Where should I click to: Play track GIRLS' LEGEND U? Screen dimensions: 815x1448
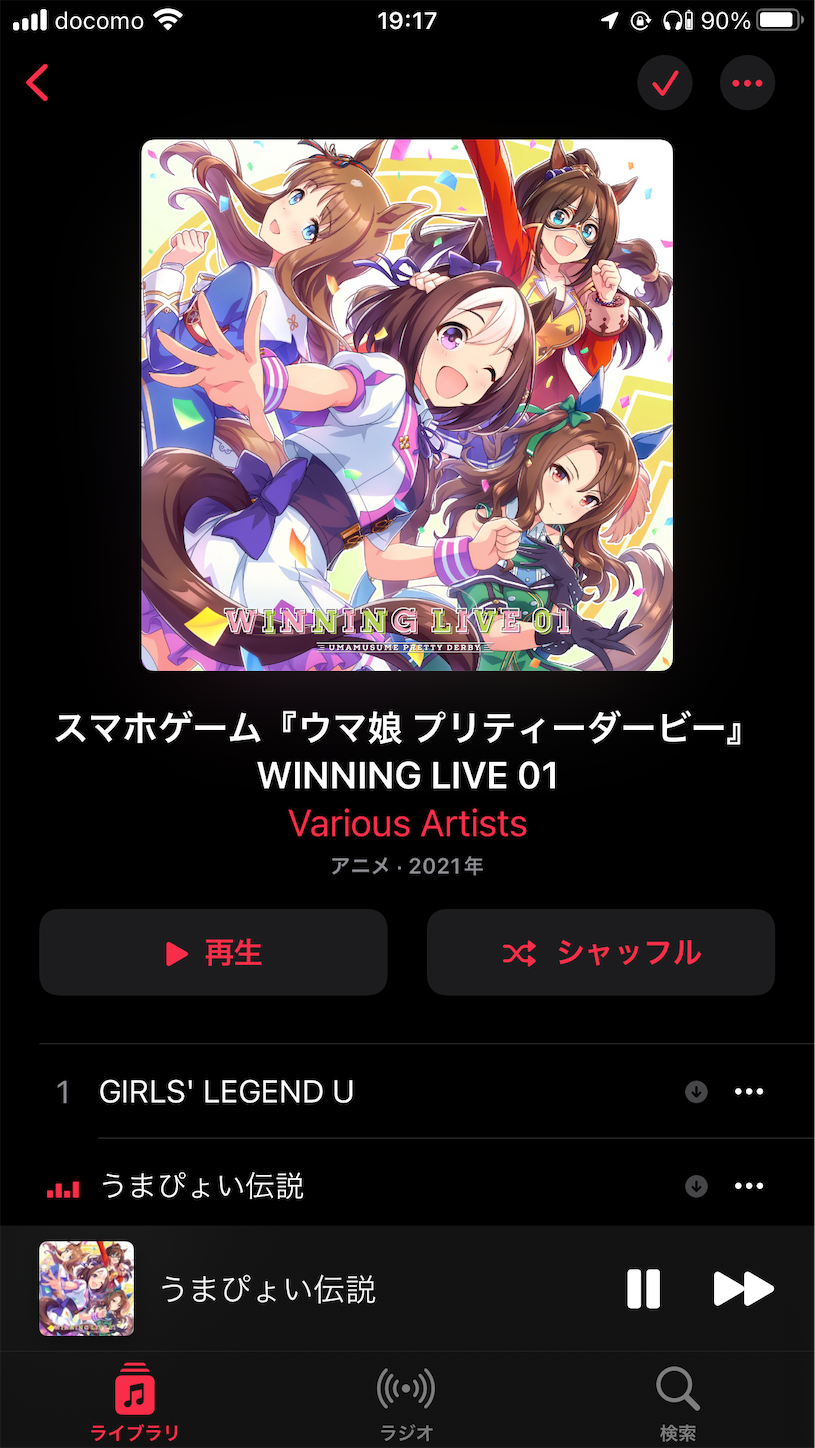tap(227, 1092)
